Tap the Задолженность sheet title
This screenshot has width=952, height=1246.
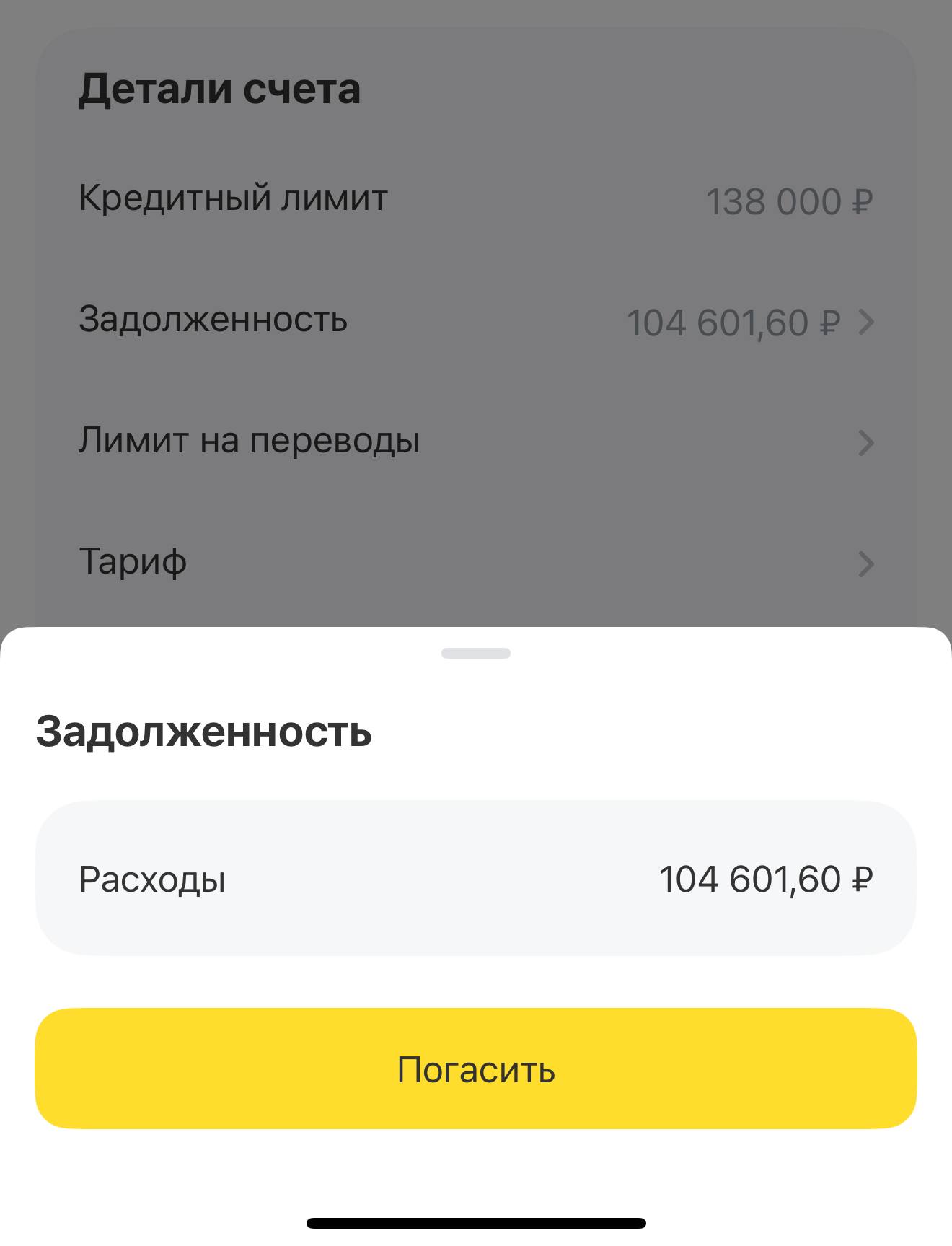[204, 732]
